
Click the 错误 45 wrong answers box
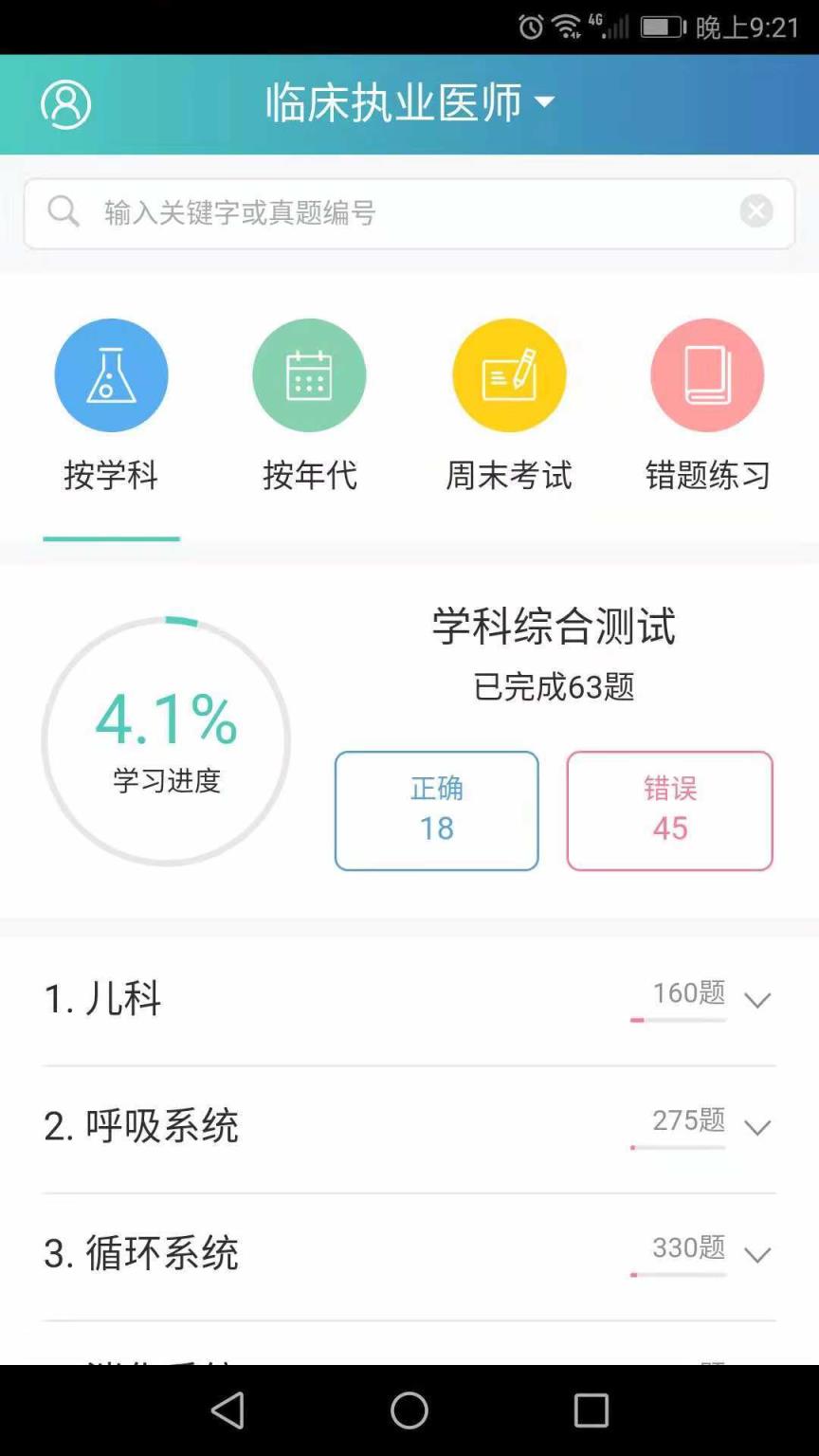(x=670, y=810)
